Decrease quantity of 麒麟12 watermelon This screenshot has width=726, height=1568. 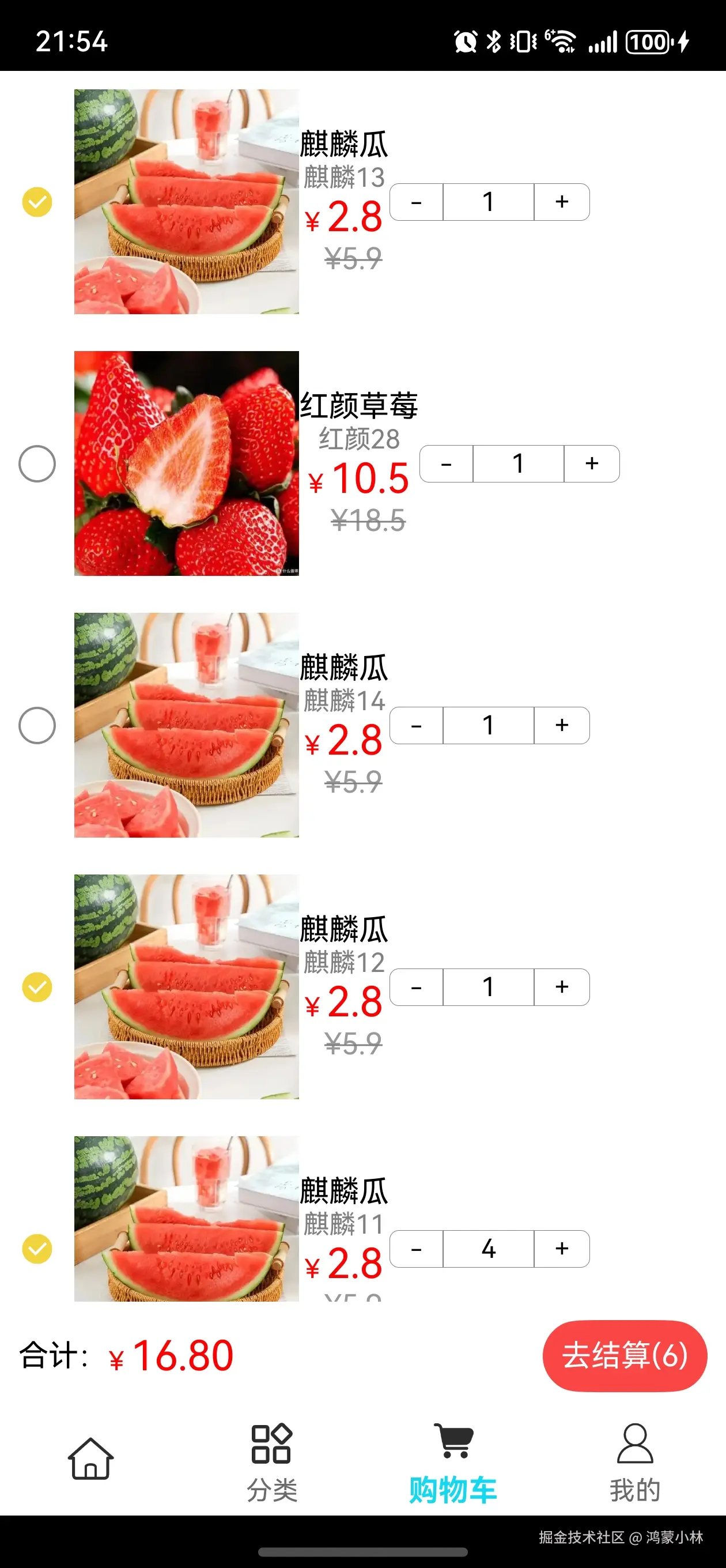pyautogui.click(x=415, y=987)
